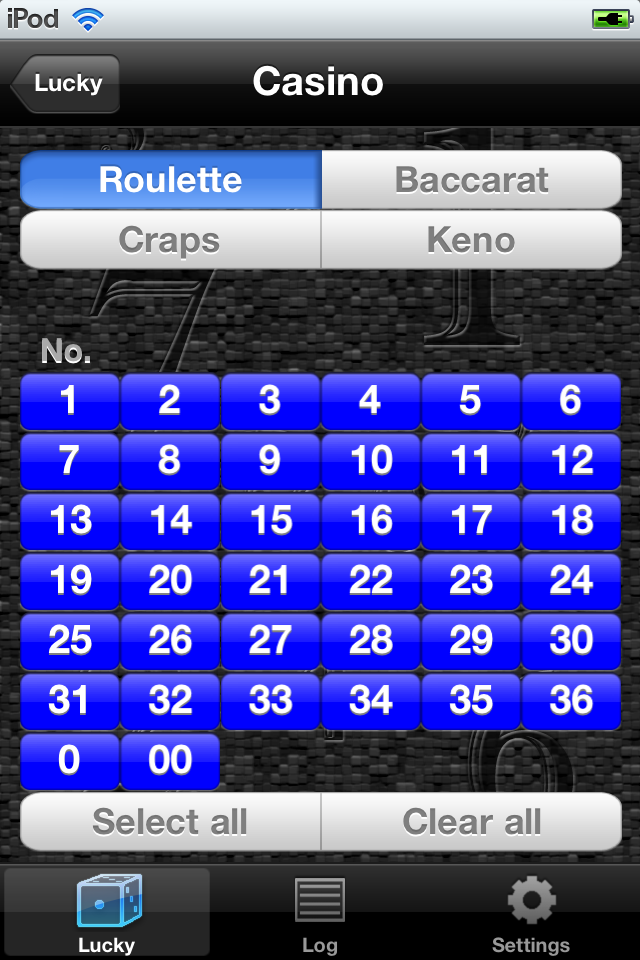Select the Roulette game segment
640x960 pixels.
coord(170,180)
